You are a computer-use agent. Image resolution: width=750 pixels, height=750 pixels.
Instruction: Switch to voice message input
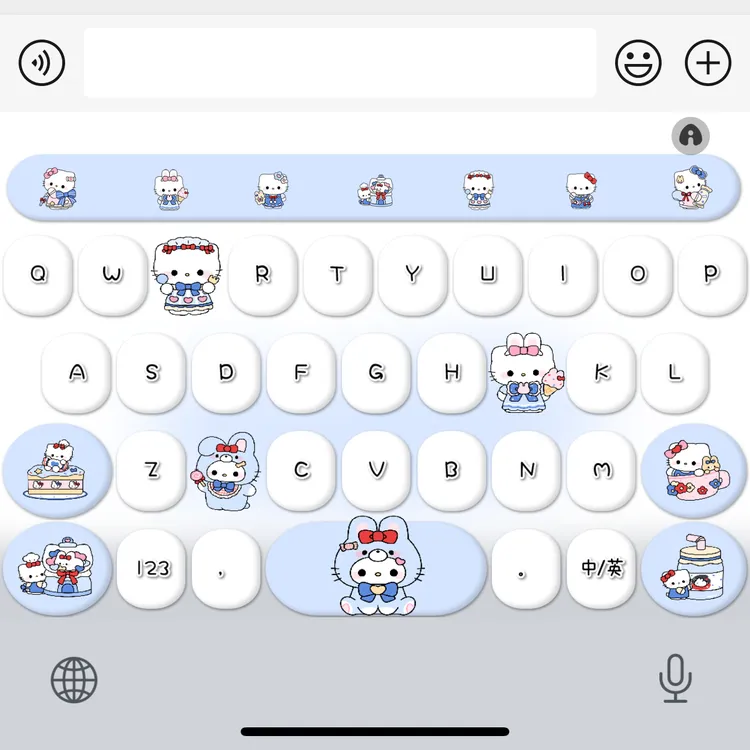tap(42, 63)
